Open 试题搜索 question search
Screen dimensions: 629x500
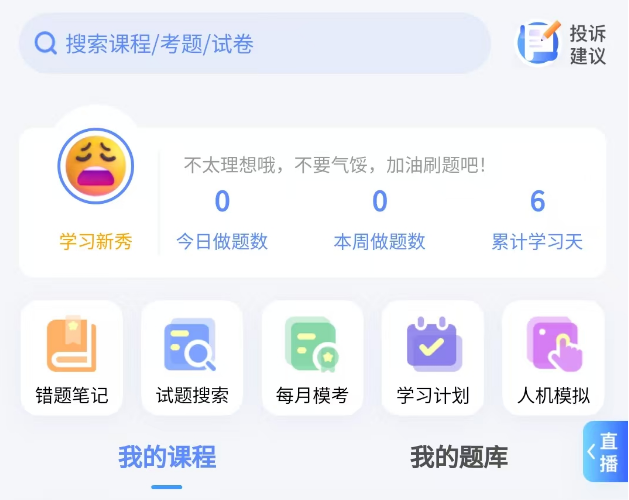192,357
